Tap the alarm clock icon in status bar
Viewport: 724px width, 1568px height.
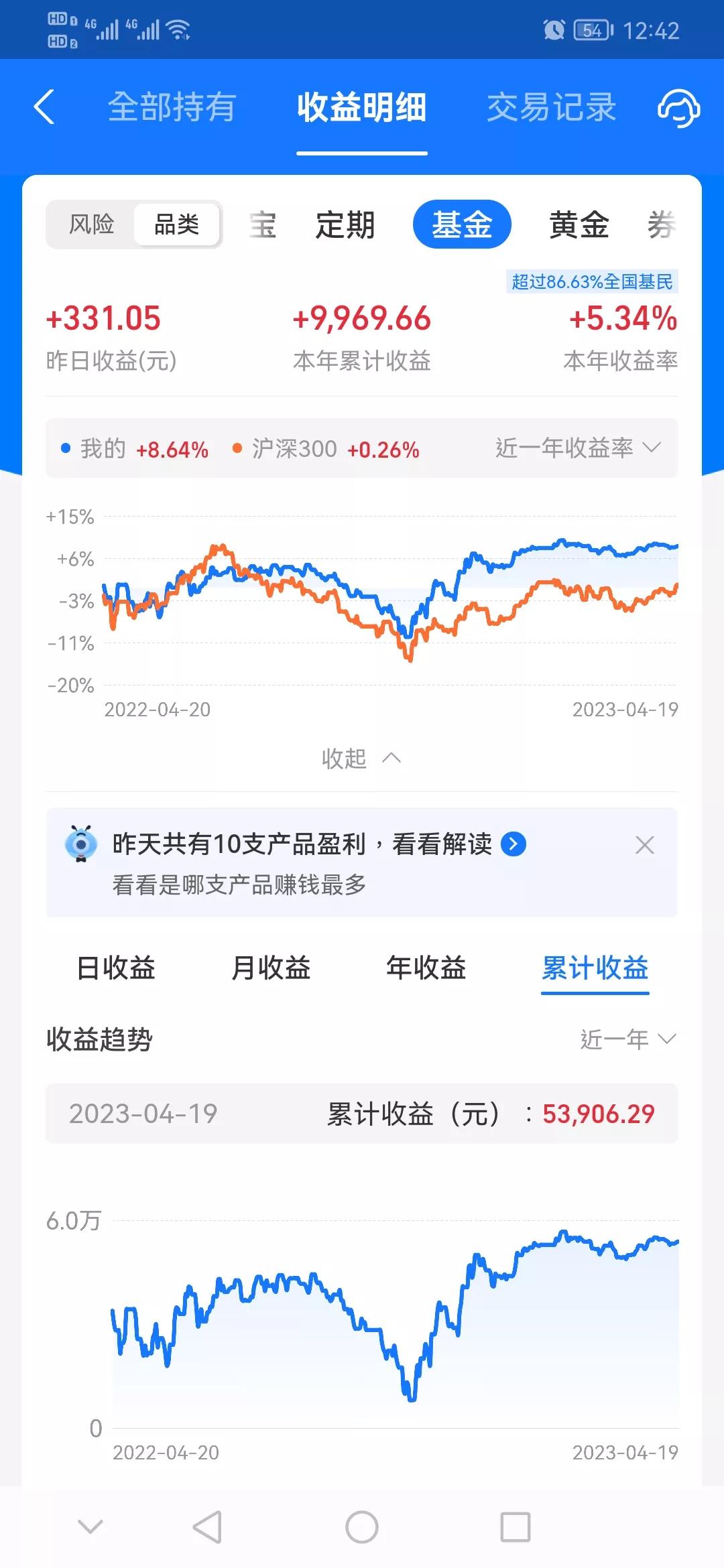(x=554, y=31)
